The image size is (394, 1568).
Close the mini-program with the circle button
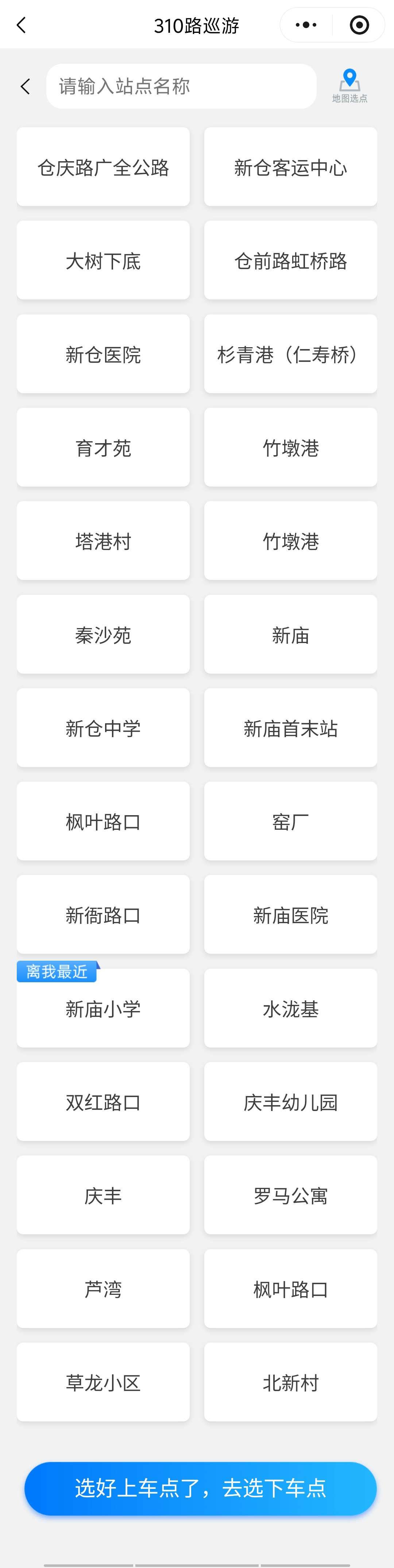359,25
